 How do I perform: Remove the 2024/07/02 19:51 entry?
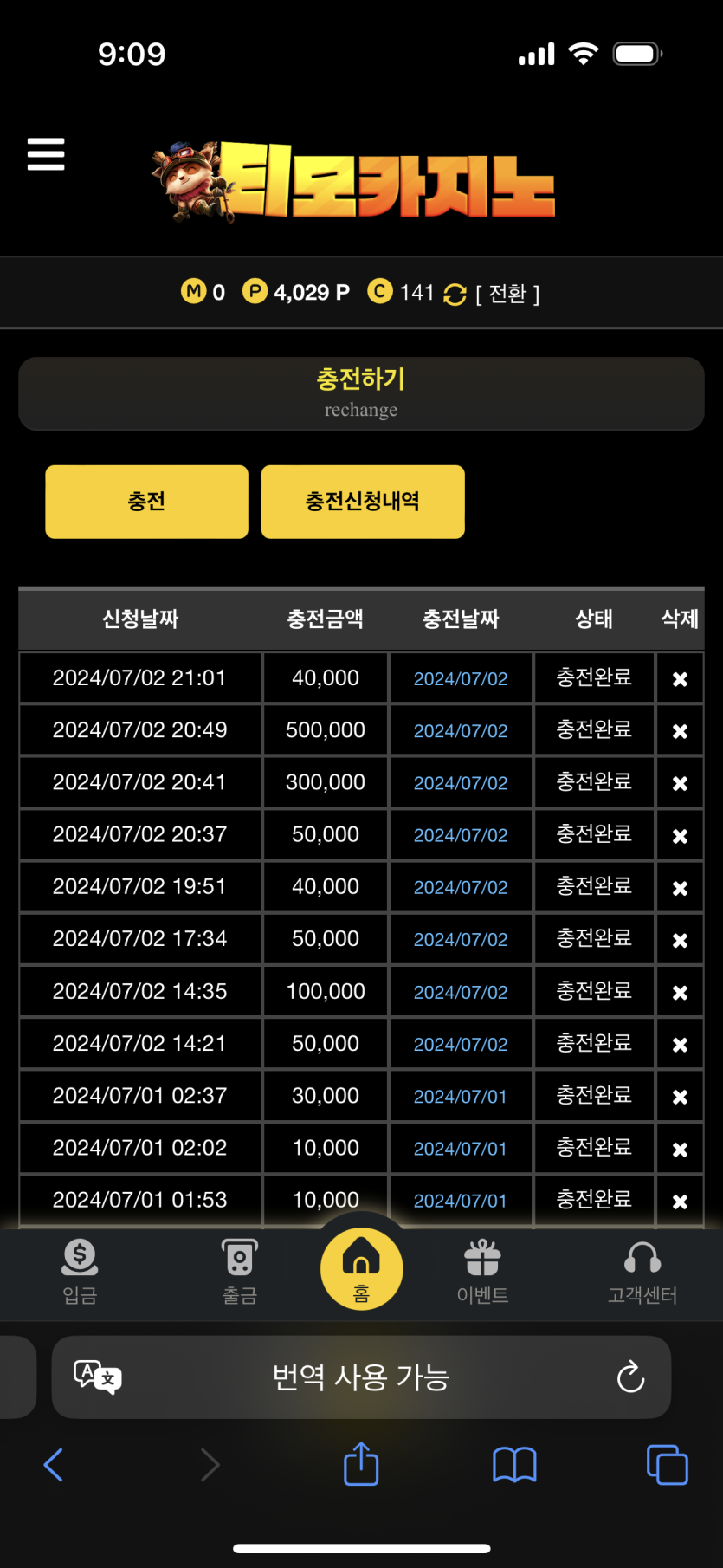coord(680,888)
